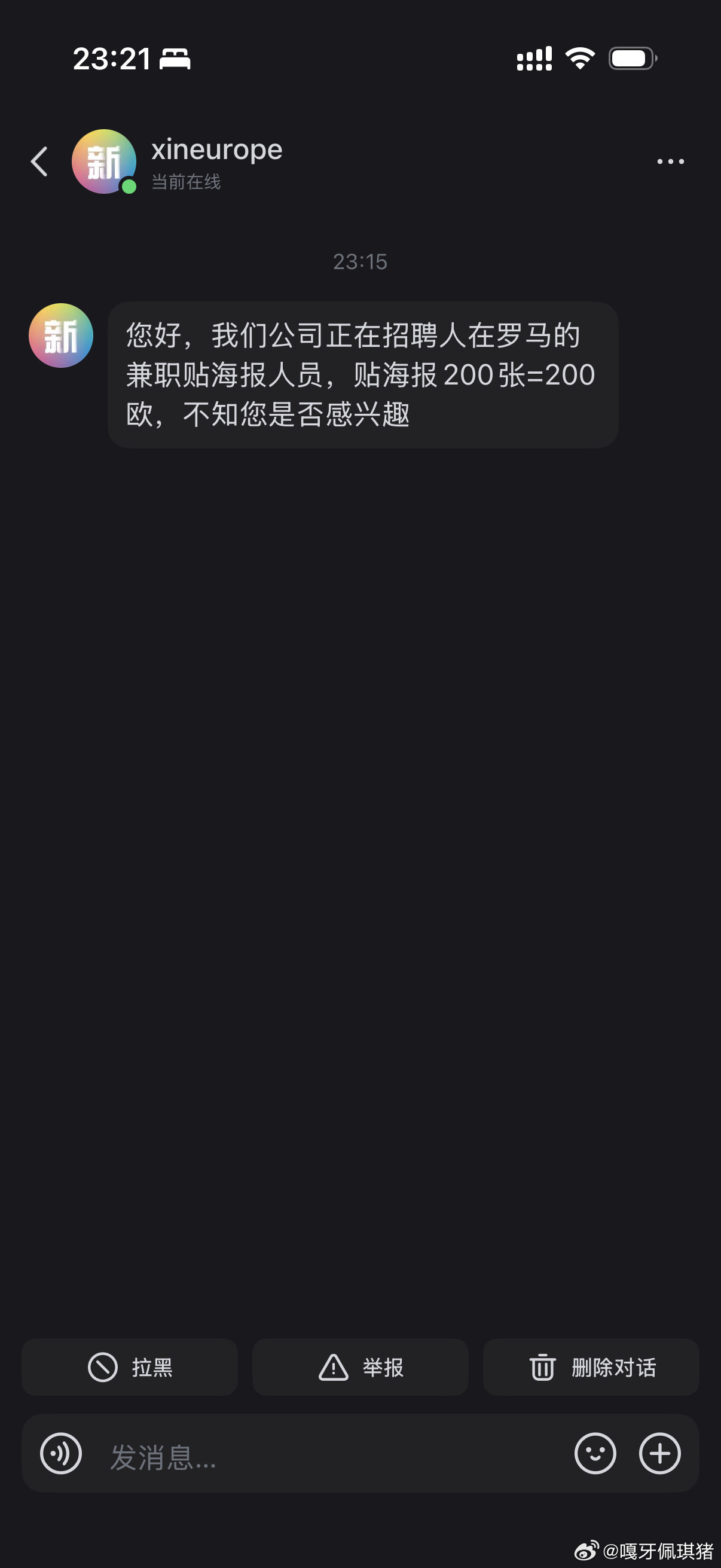Image resolution: width=721 pixels, height=1568 pixels.
Task: Tap the 23:15 timestamp above the message
Action: pyautogui.click(x=360, y=263)
